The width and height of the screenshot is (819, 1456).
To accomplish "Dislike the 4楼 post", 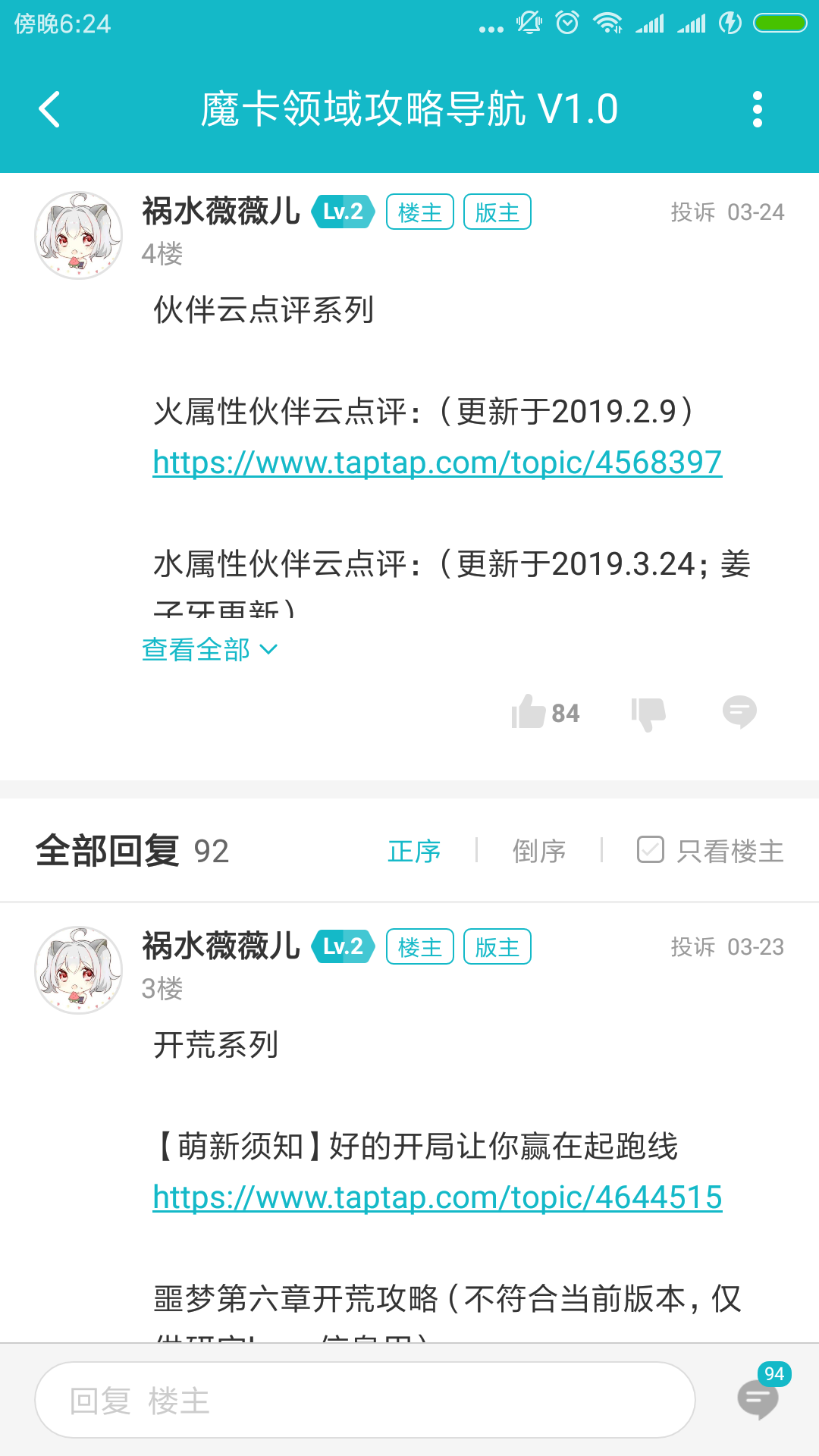I will click(648, 712).
